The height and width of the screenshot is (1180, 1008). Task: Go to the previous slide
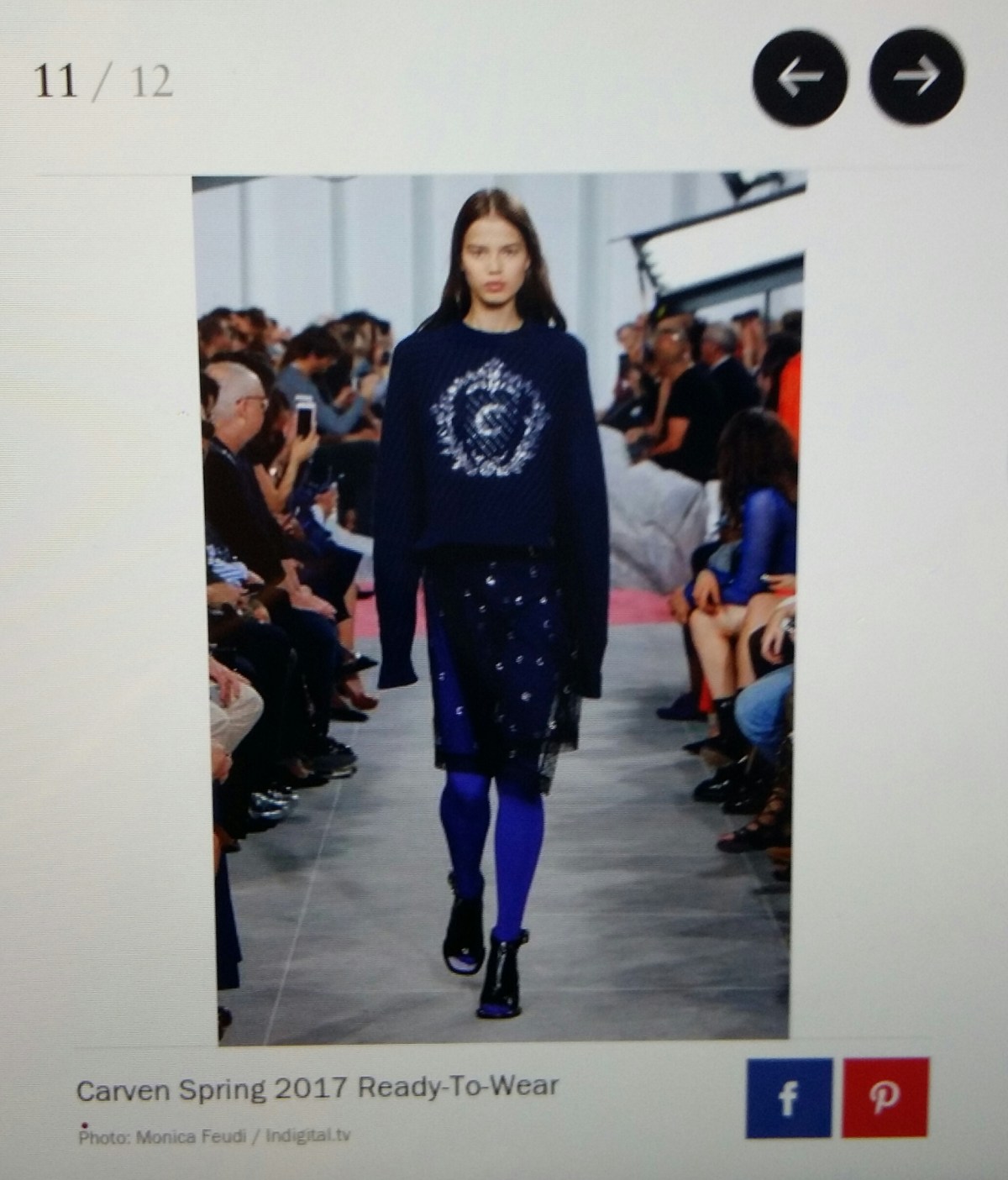pyautogui.click(x=798, y=78)
